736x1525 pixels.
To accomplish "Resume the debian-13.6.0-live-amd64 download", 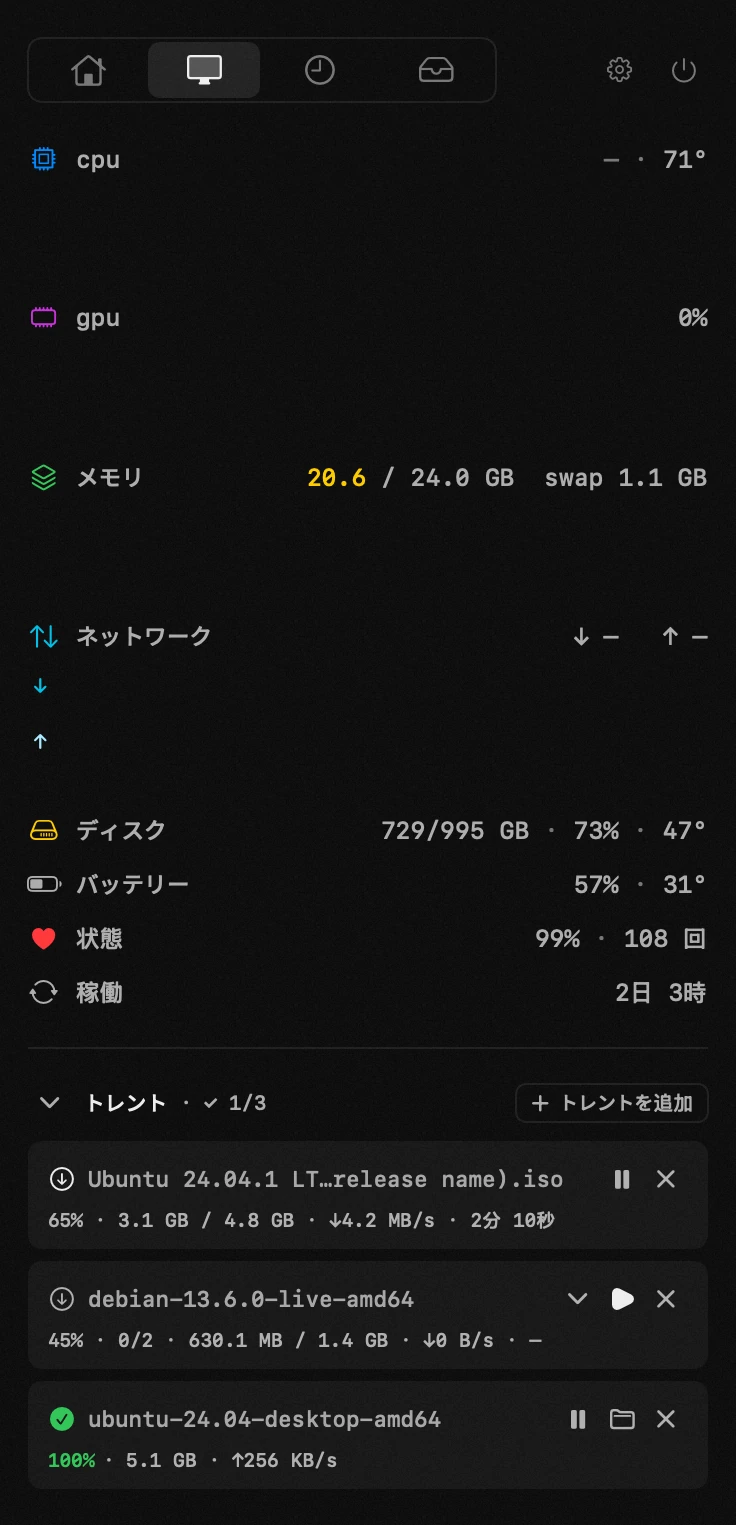I will (622, 1299).
